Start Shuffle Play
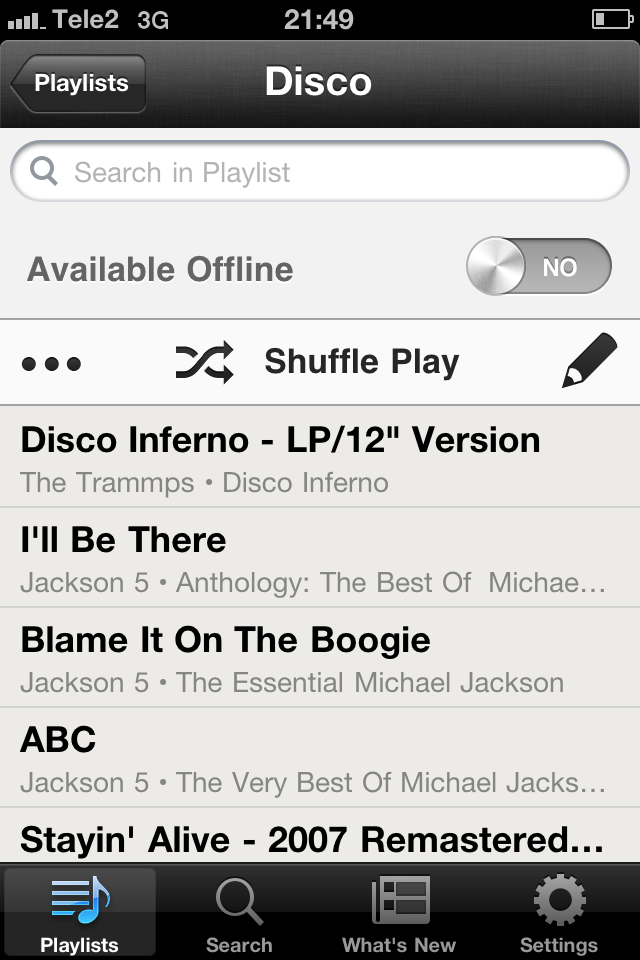 [x=318, y=362]
